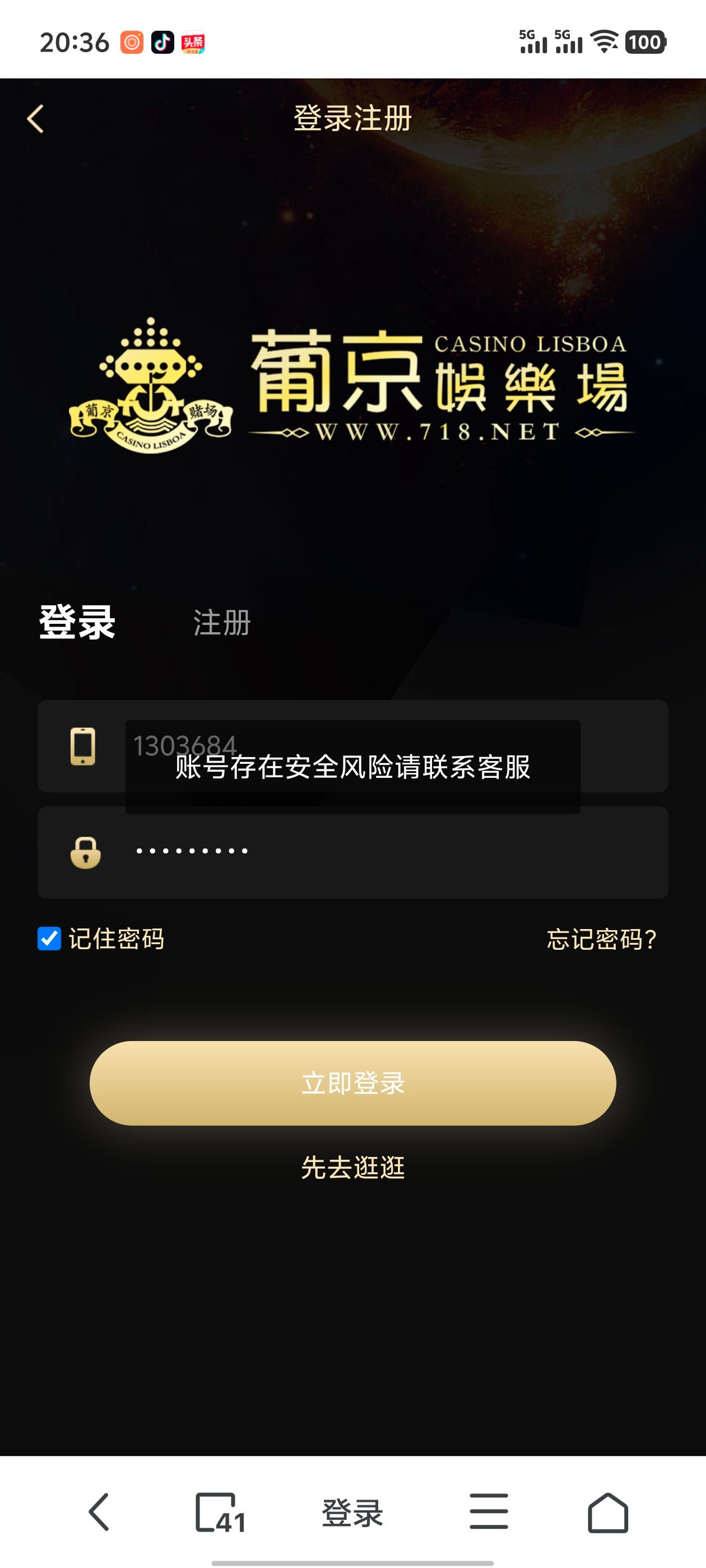Image resolution: width=706 pixels, height=1568 pixels.
Task: Open the browser menu icon
Action: tap(489, 1512)
